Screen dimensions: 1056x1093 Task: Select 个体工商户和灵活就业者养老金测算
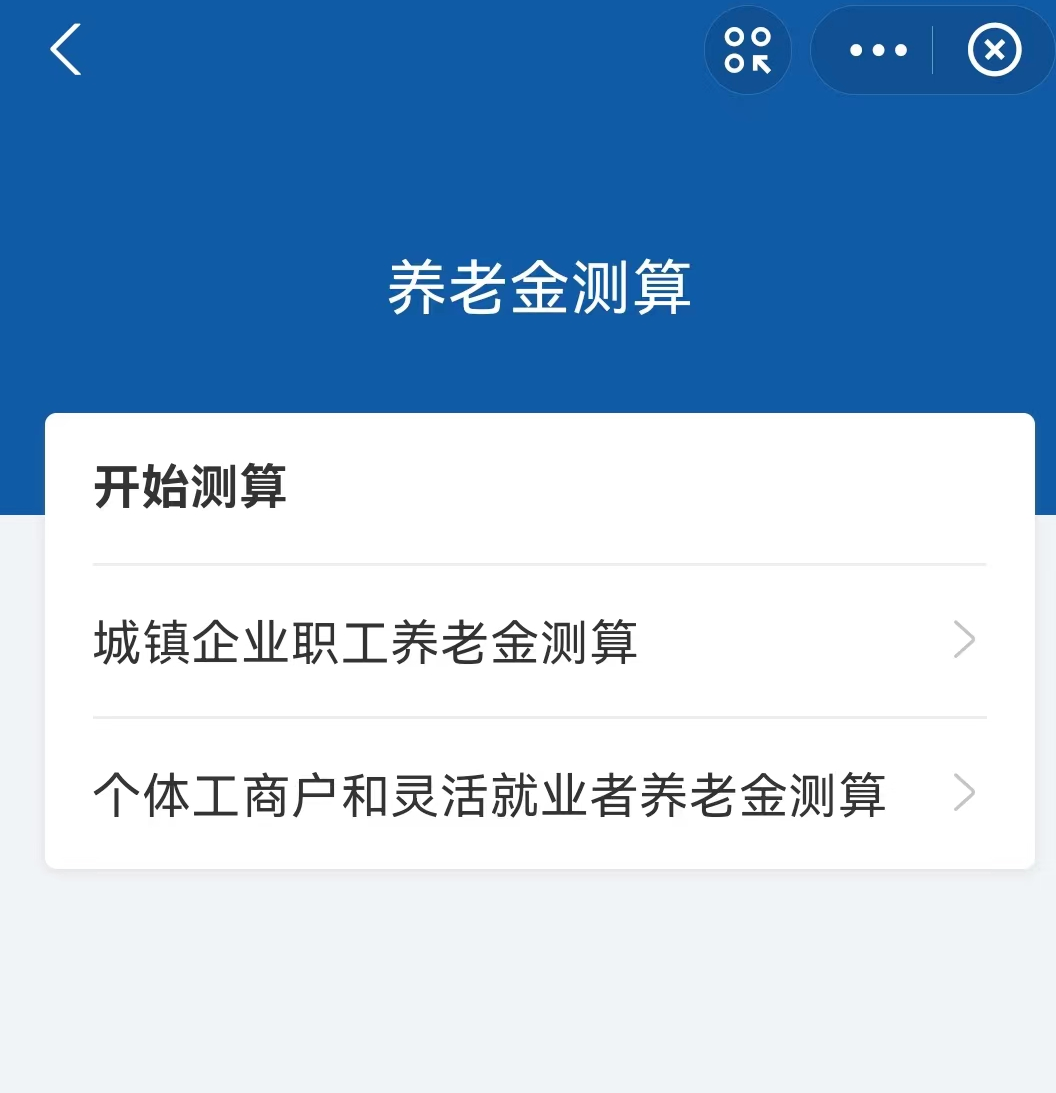point(539,794)
